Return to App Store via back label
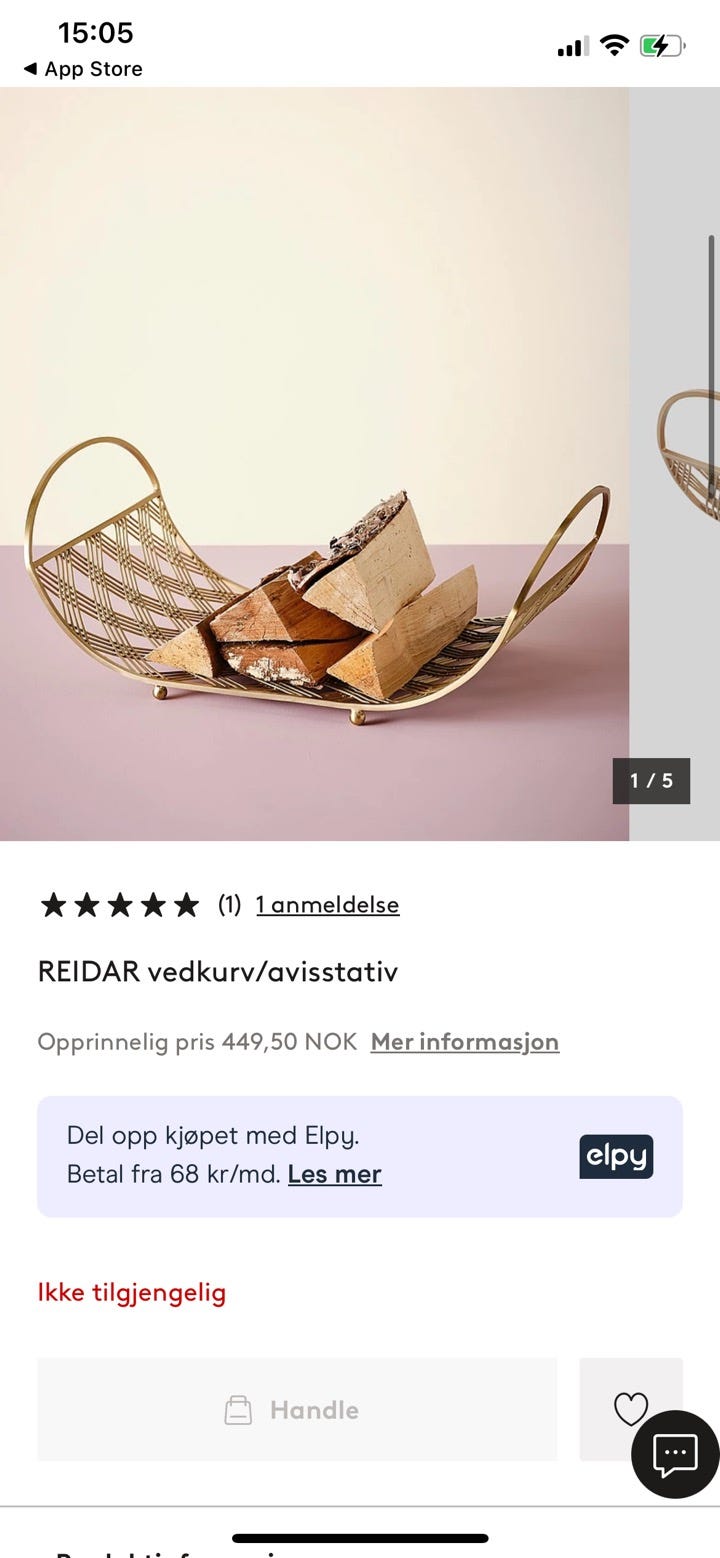 [x=83, y=69]
